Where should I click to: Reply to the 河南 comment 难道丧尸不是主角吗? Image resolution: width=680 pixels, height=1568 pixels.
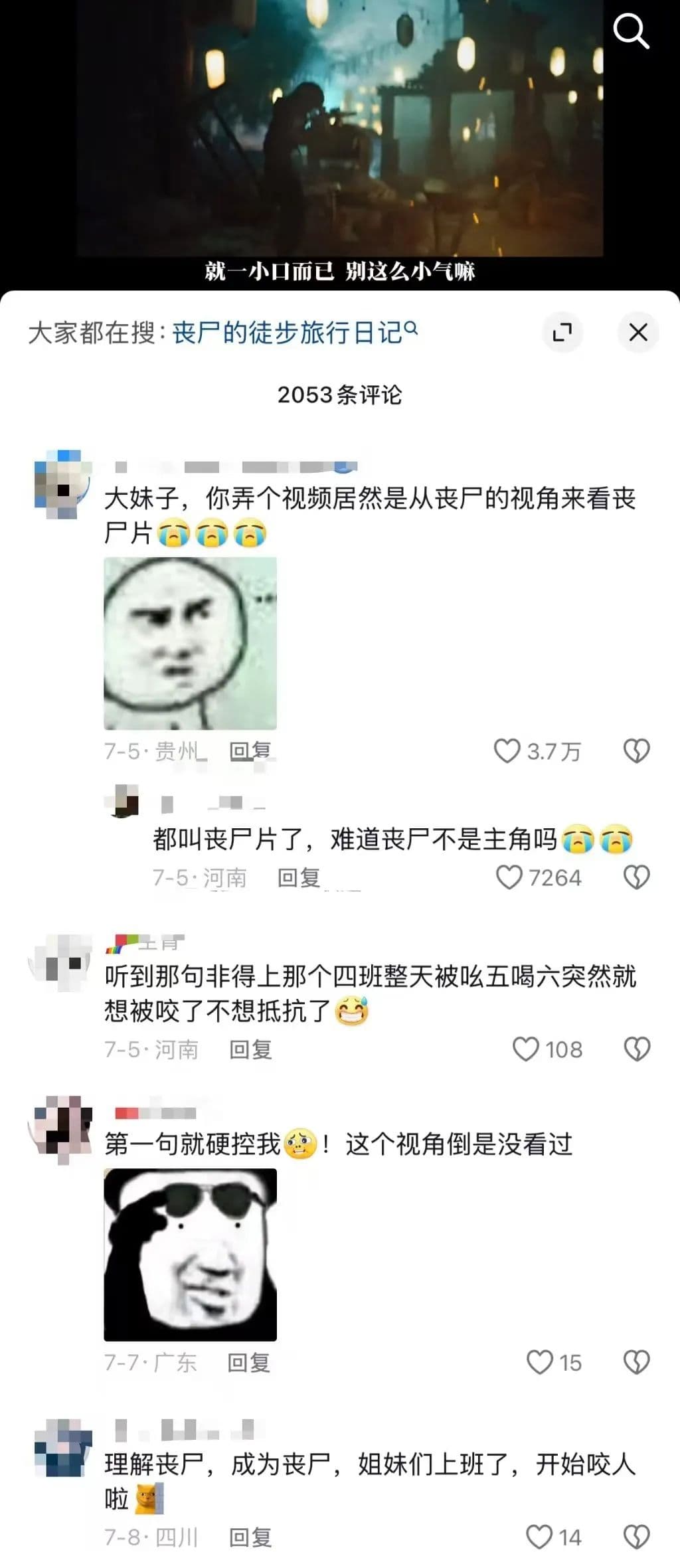coord(299,877)
